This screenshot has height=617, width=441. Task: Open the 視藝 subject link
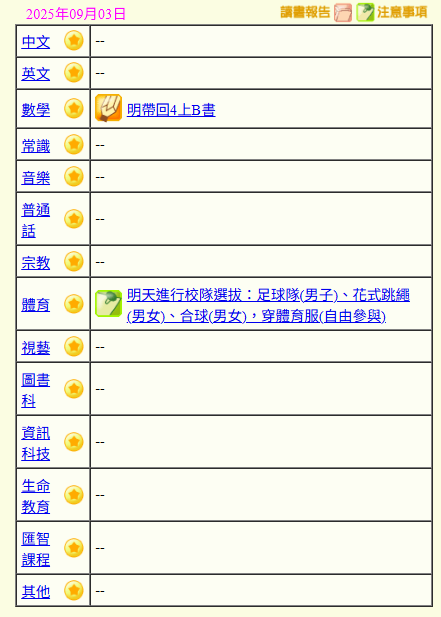36,347
